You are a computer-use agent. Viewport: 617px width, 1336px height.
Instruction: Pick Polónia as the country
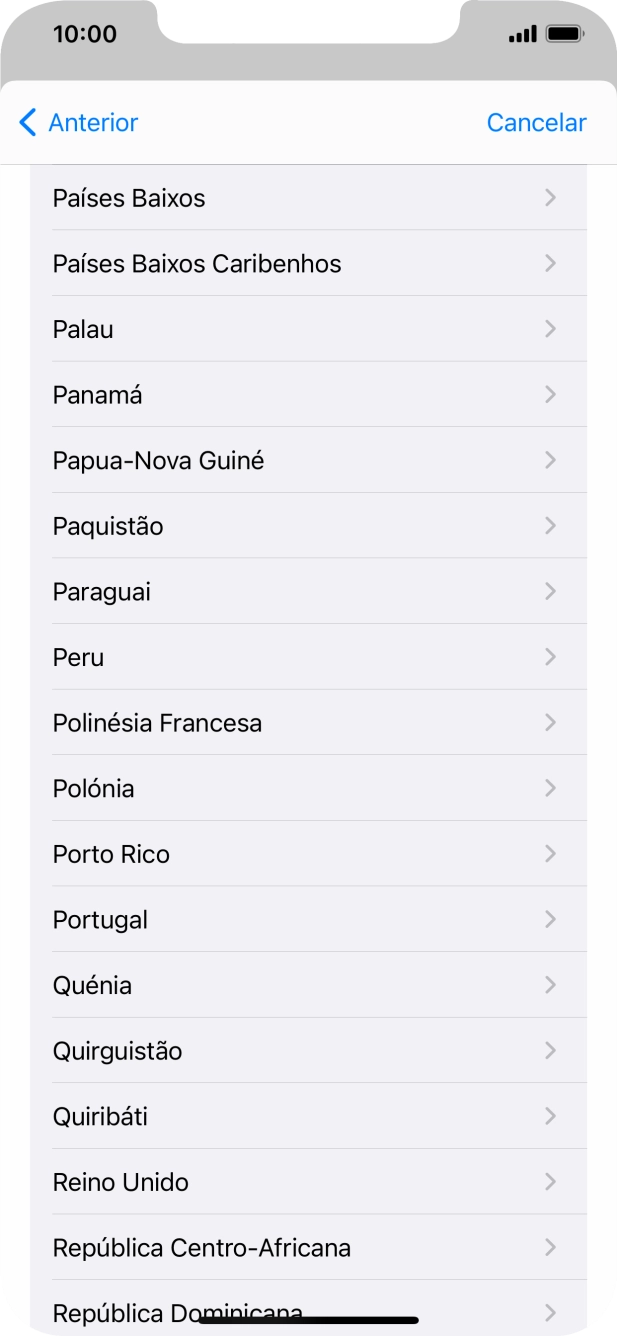tap(308, 789)
